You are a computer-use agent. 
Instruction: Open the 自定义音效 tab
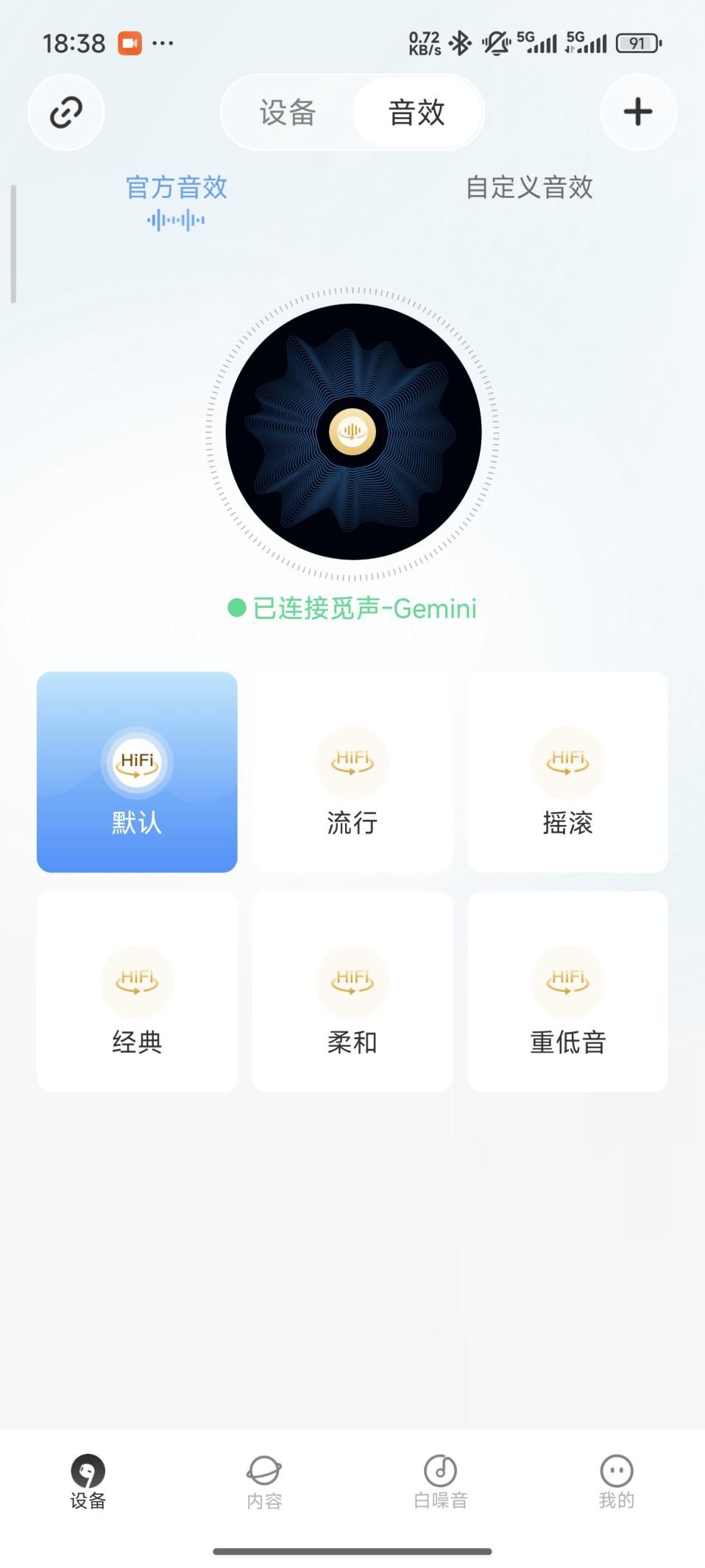529,188
